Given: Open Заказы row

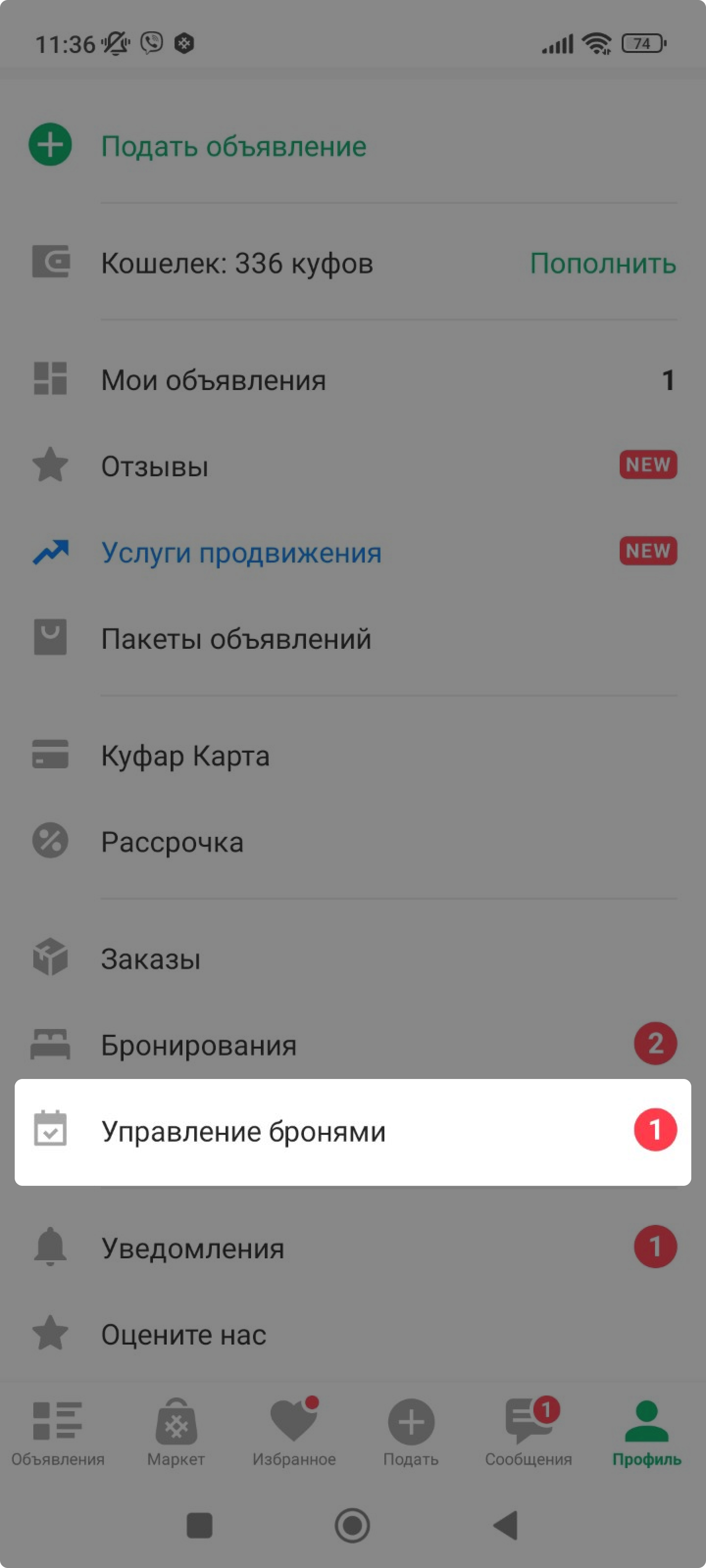Looking at the screenshot, I should [353, 959].
